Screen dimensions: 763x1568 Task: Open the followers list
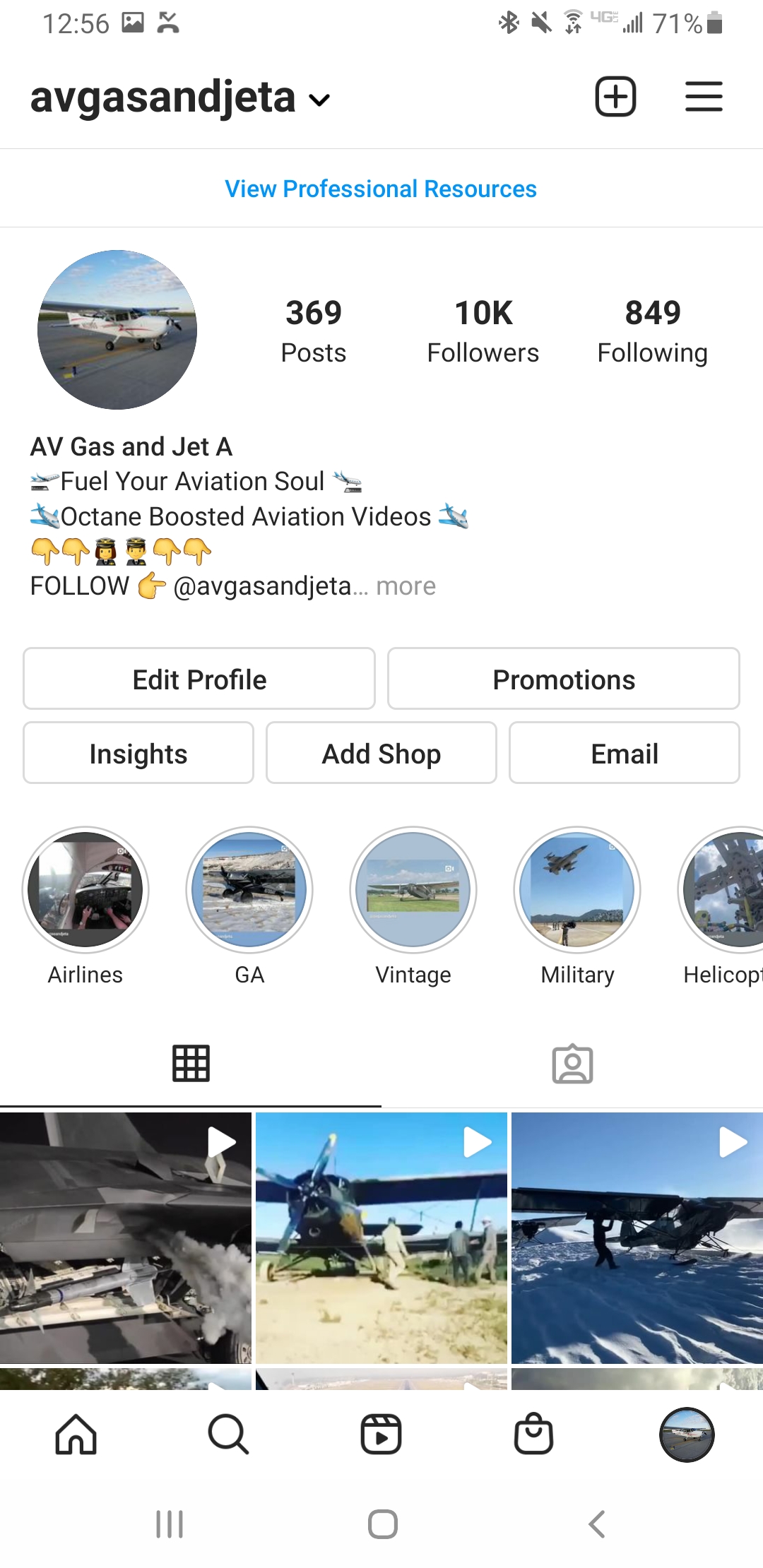tap(483, 331)
